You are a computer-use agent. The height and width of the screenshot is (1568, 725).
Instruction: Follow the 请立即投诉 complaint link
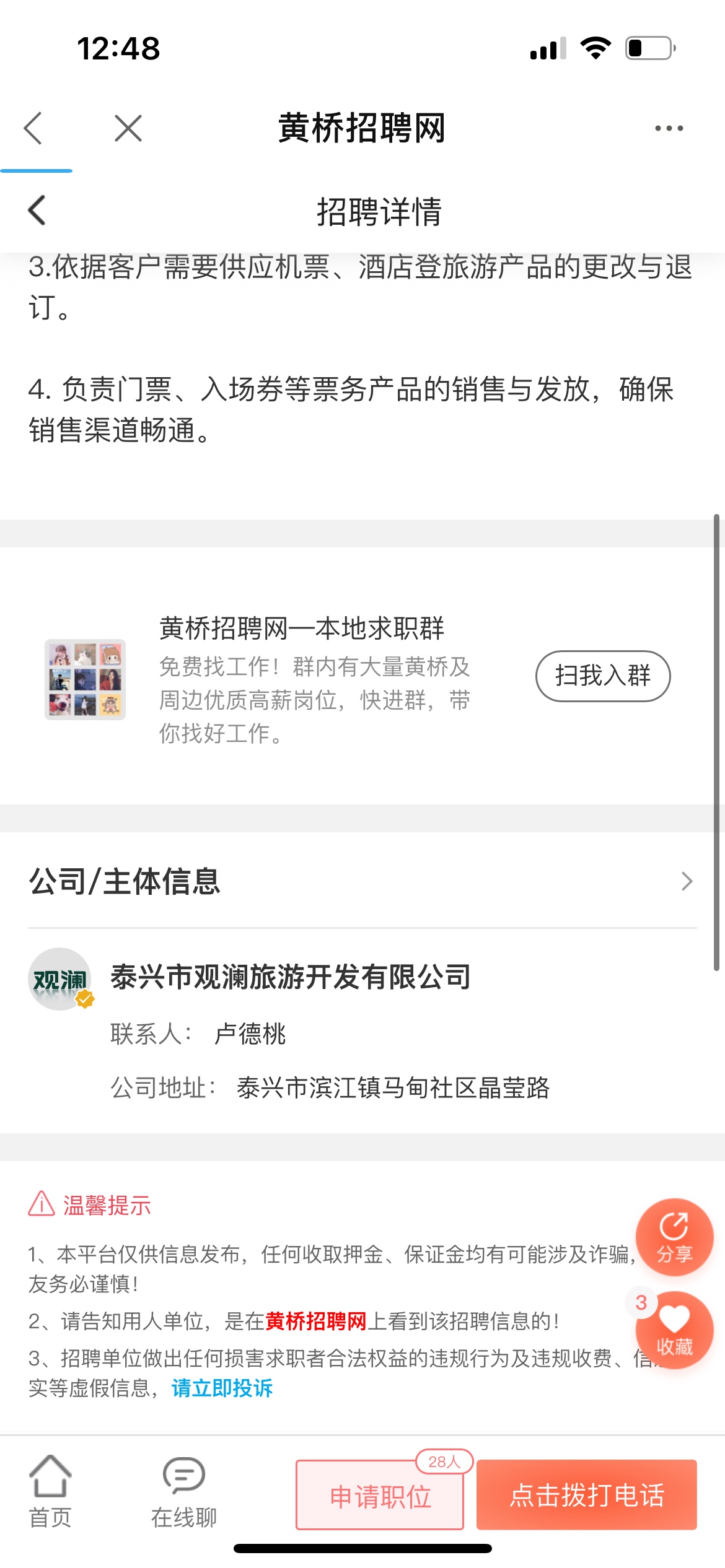tap(222, 1388)
